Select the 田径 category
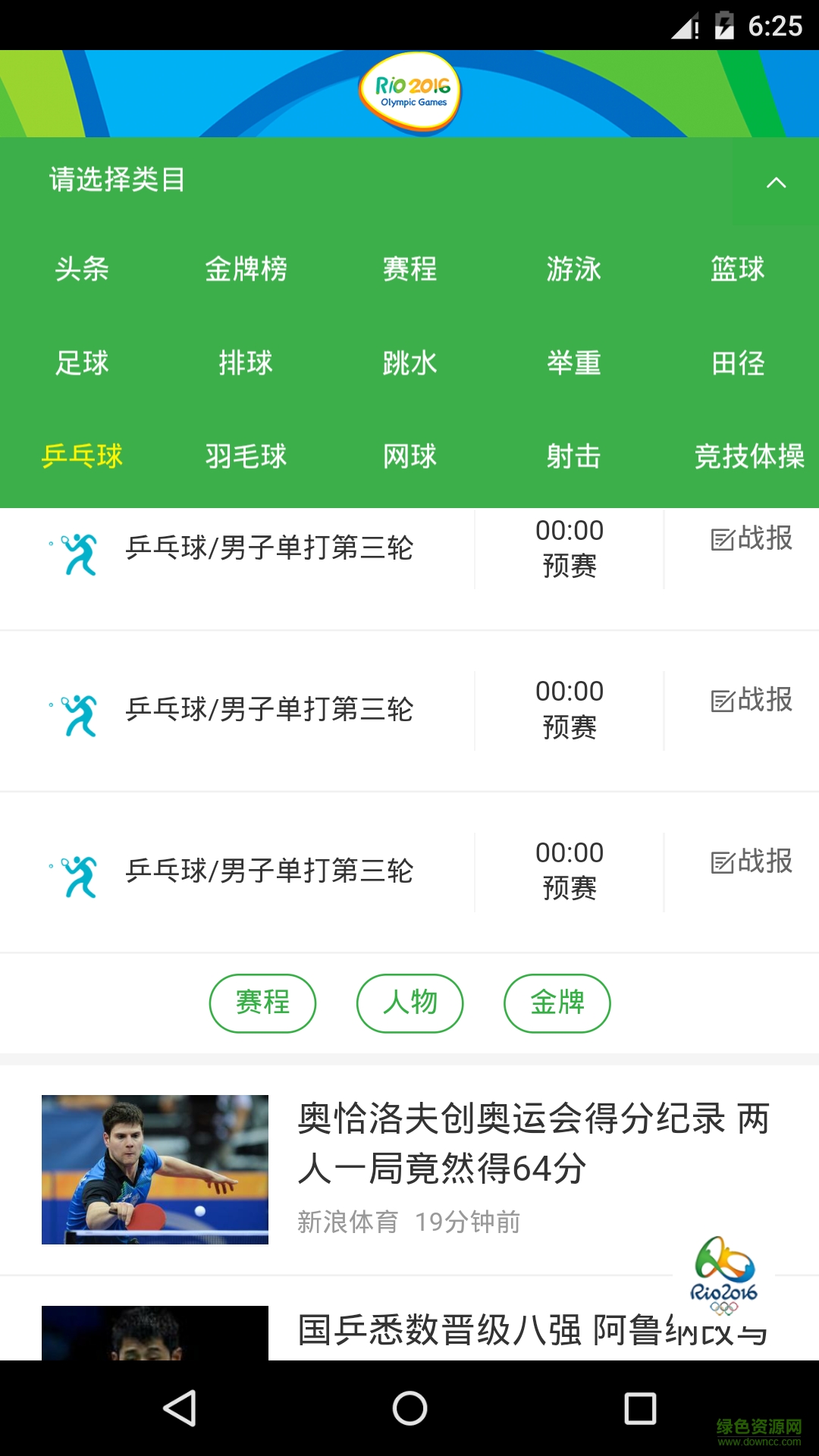 pos(737,363)
